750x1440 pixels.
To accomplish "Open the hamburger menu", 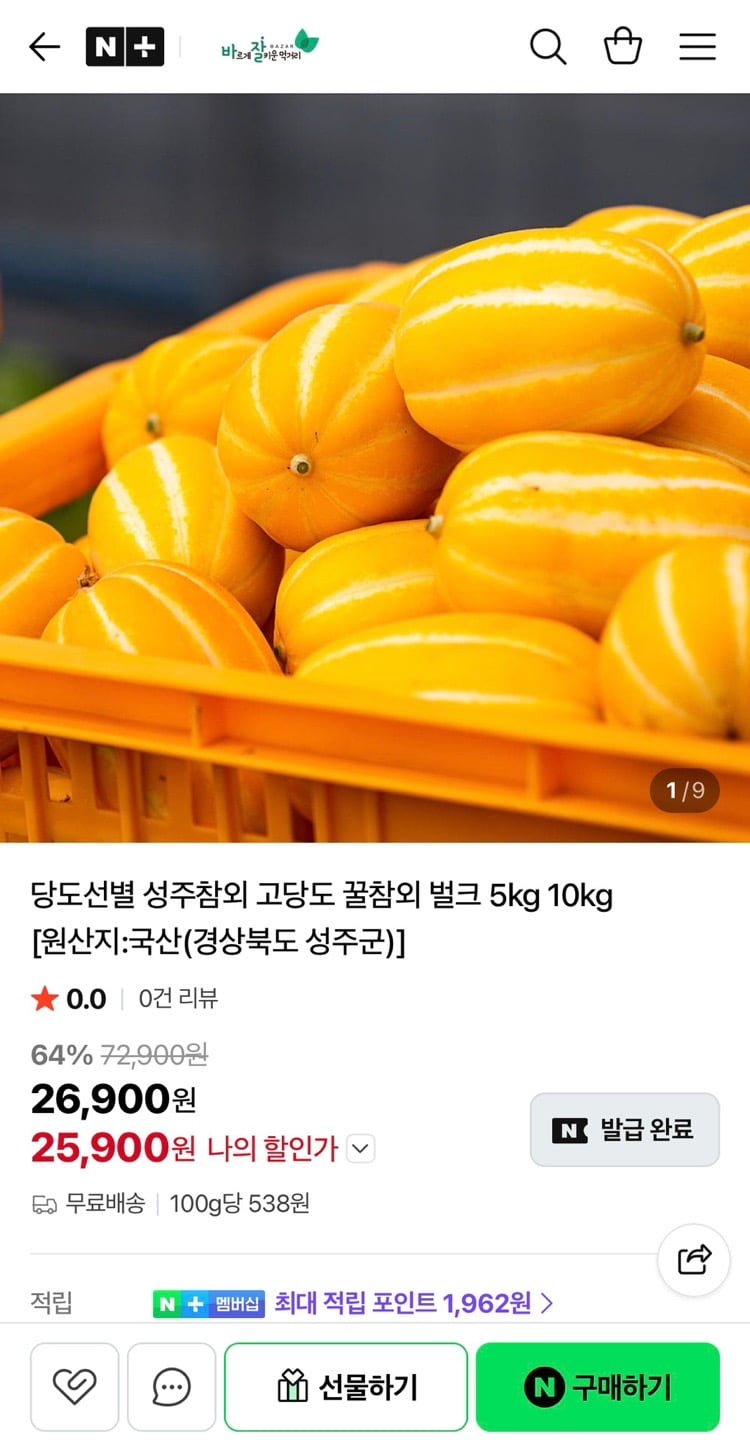I will tap(697, 47).
